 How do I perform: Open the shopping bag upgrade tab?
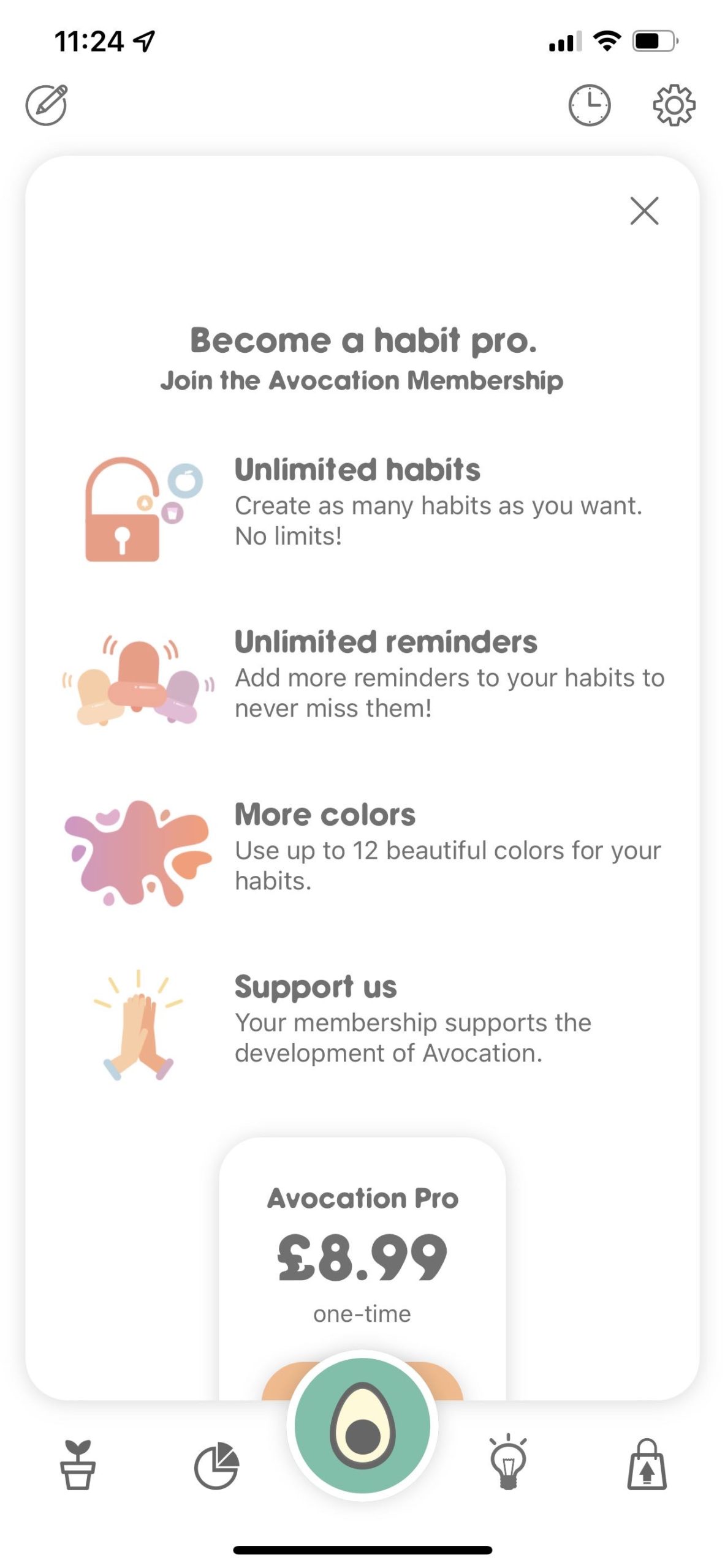647,1464
